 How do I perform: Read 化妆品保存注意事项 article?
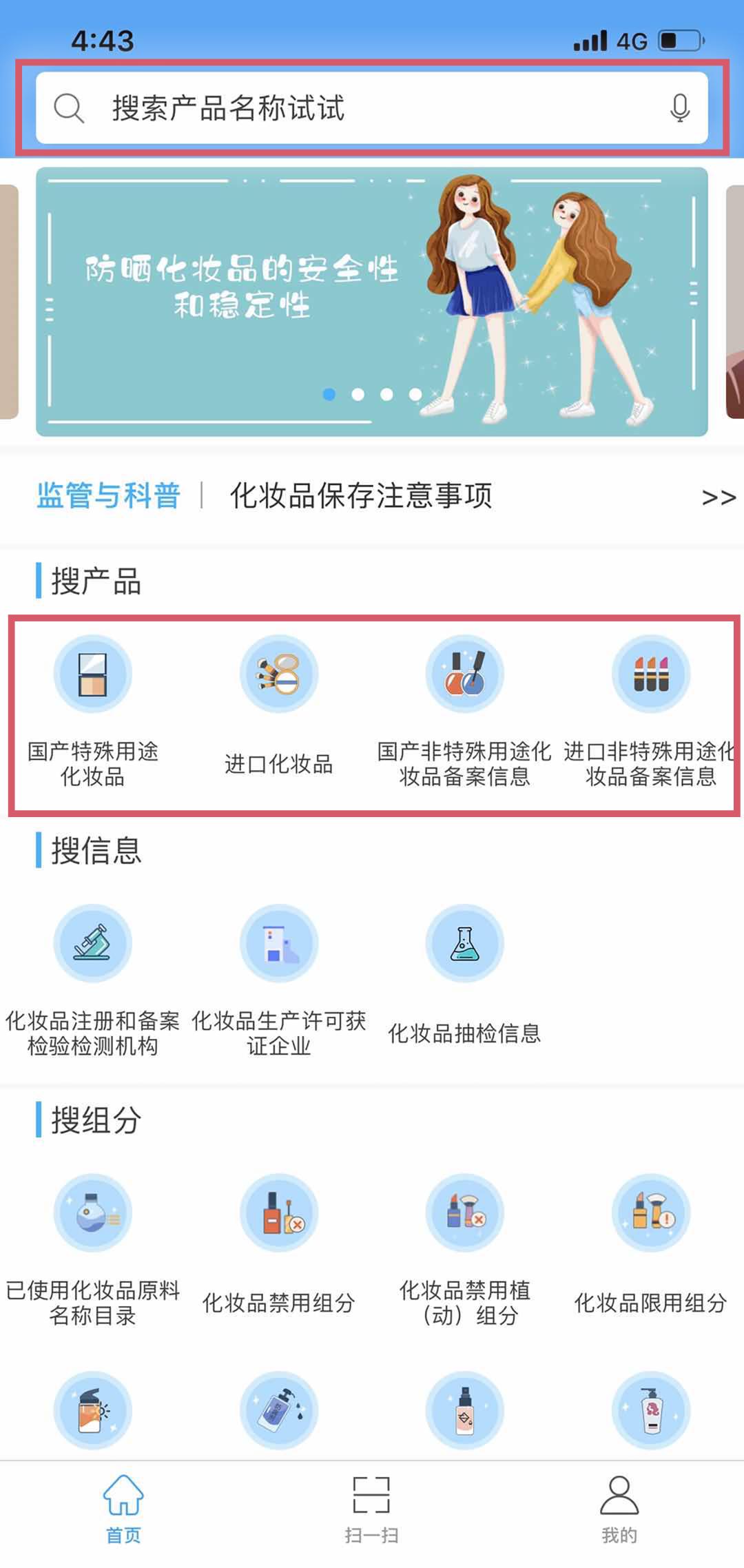coord(361,497)
